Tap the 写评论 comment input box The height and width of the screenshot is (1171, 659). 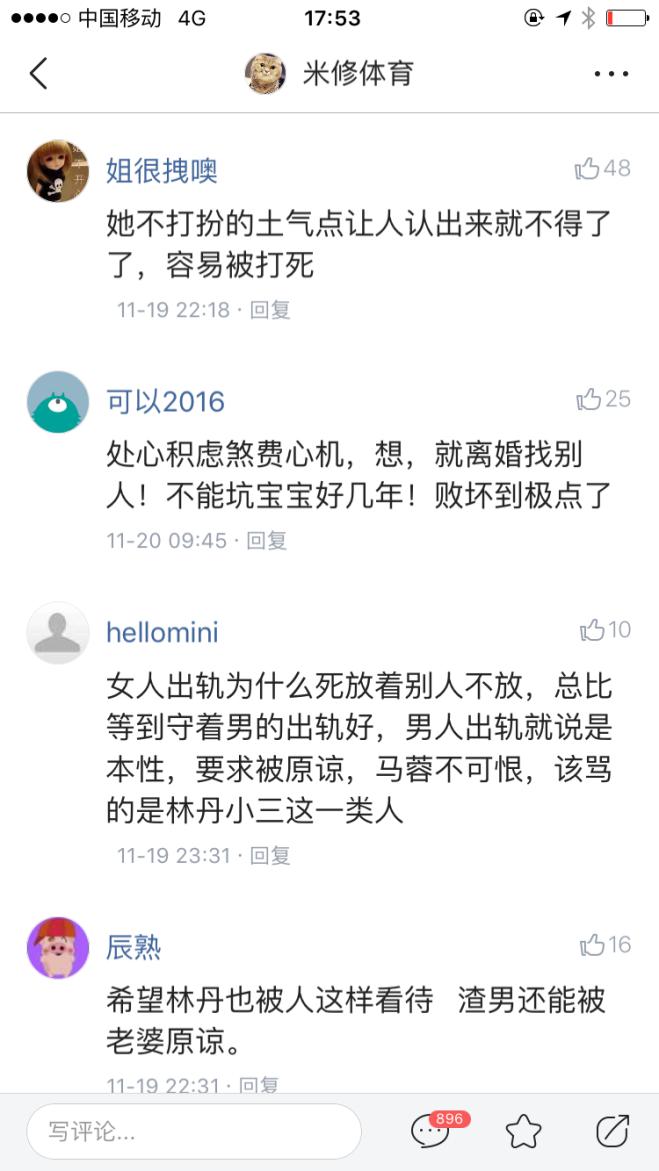click(193, 1131)
